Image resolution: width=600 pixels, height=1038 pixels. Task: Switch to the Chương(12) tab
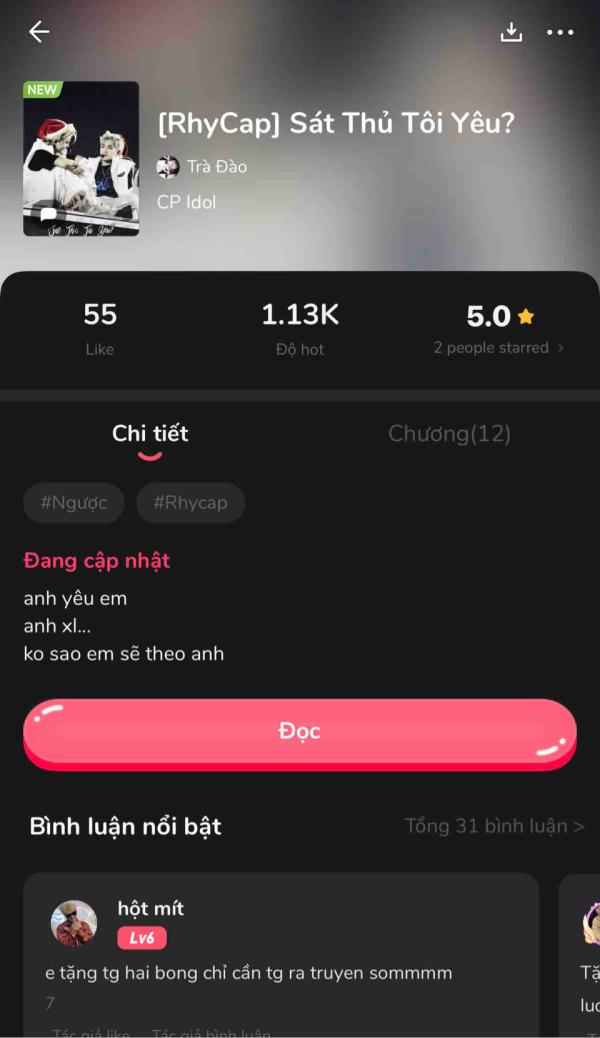tap(449, 434)
